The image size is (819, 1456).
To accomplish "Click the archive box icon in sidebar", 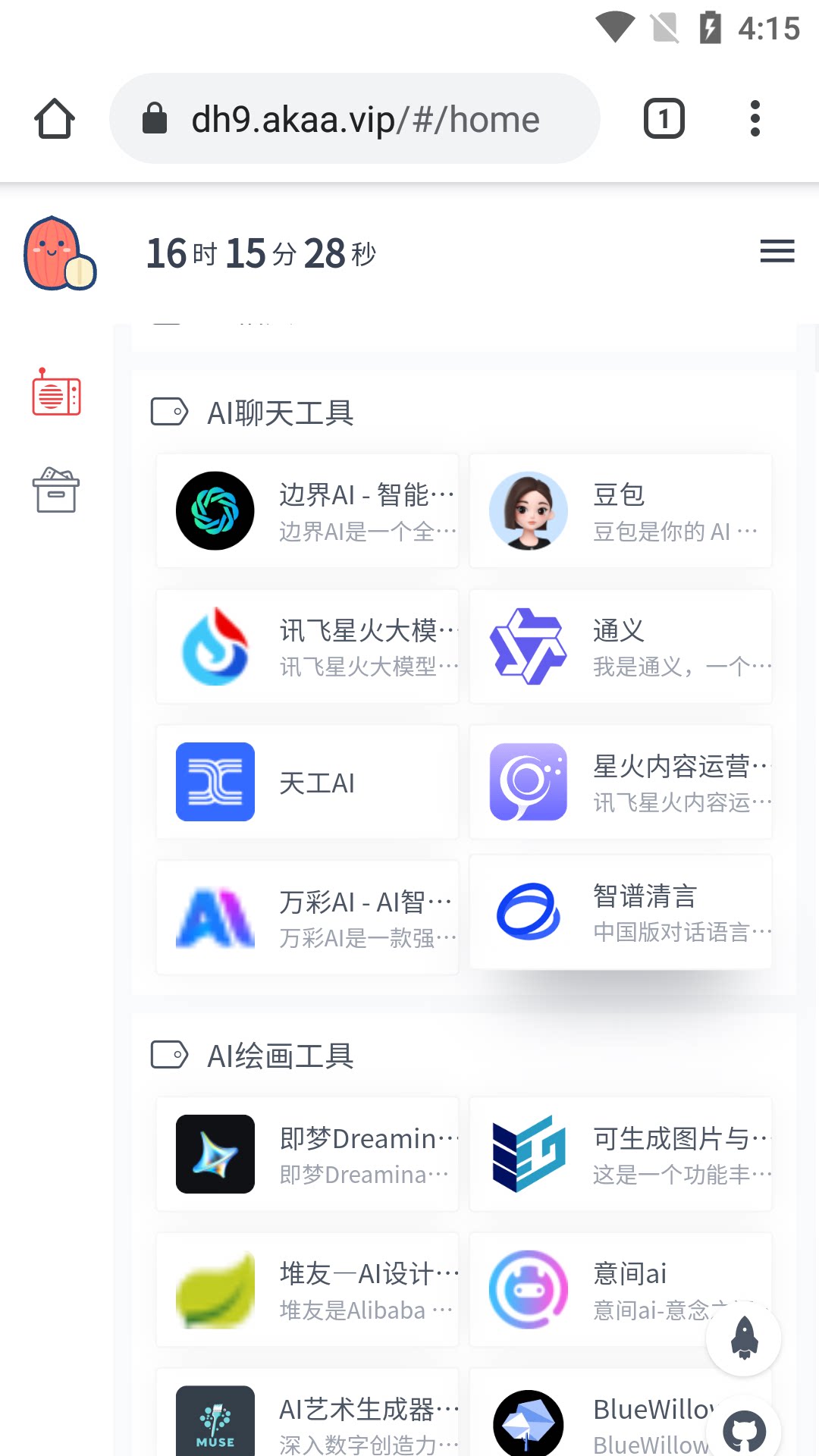I will [57, 491].
